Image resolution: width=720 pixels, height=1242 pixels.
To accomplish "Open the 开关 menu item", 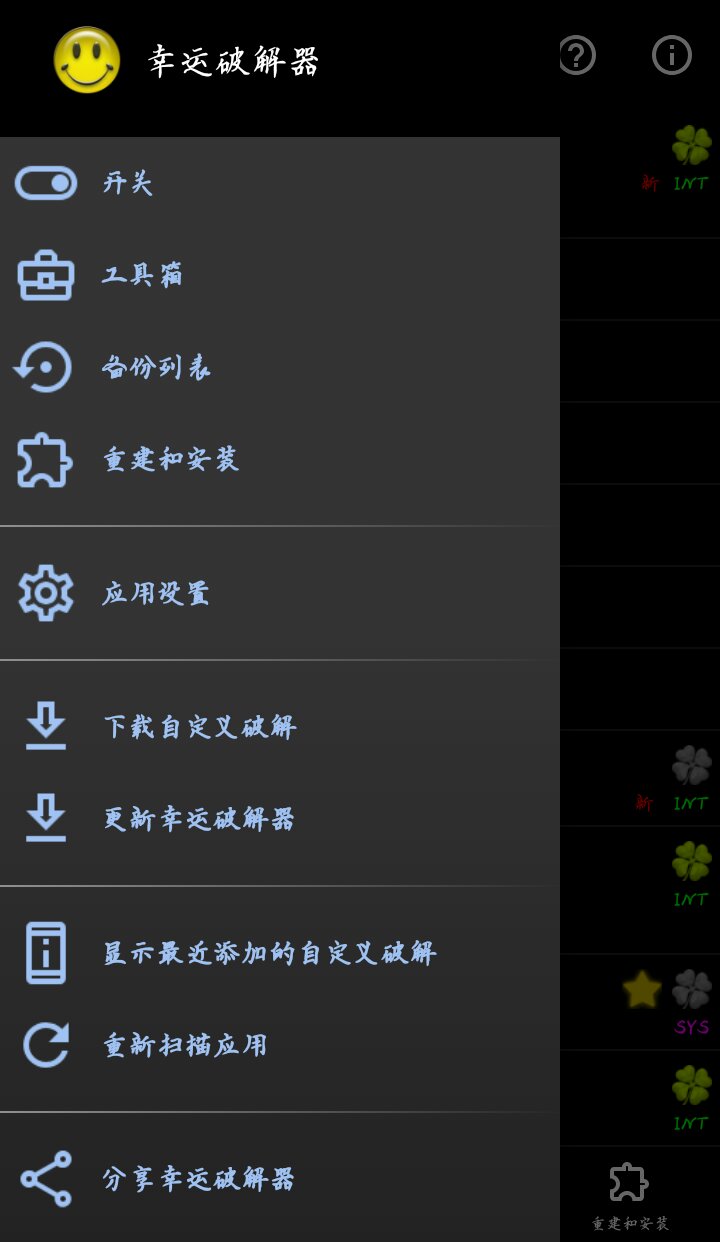I will pyautogui.click(x=128, y=183).
